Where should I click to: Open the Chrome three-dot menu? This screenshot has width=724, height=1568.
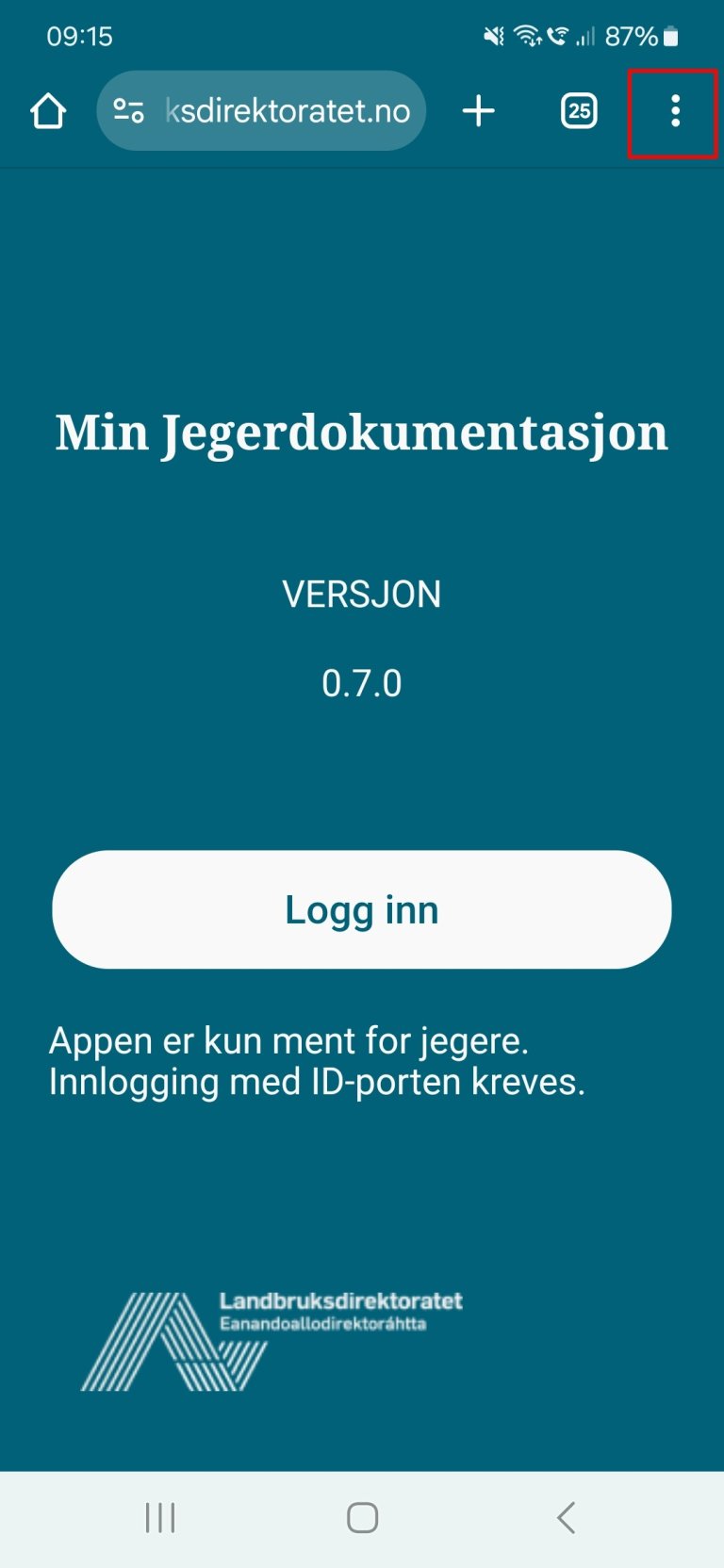675,112
